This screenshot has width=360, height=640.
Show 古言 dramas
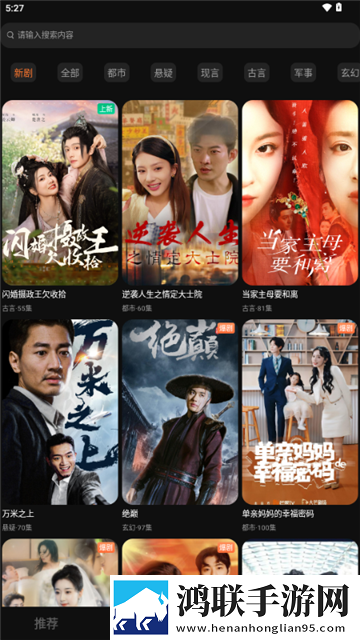[256, 73]
